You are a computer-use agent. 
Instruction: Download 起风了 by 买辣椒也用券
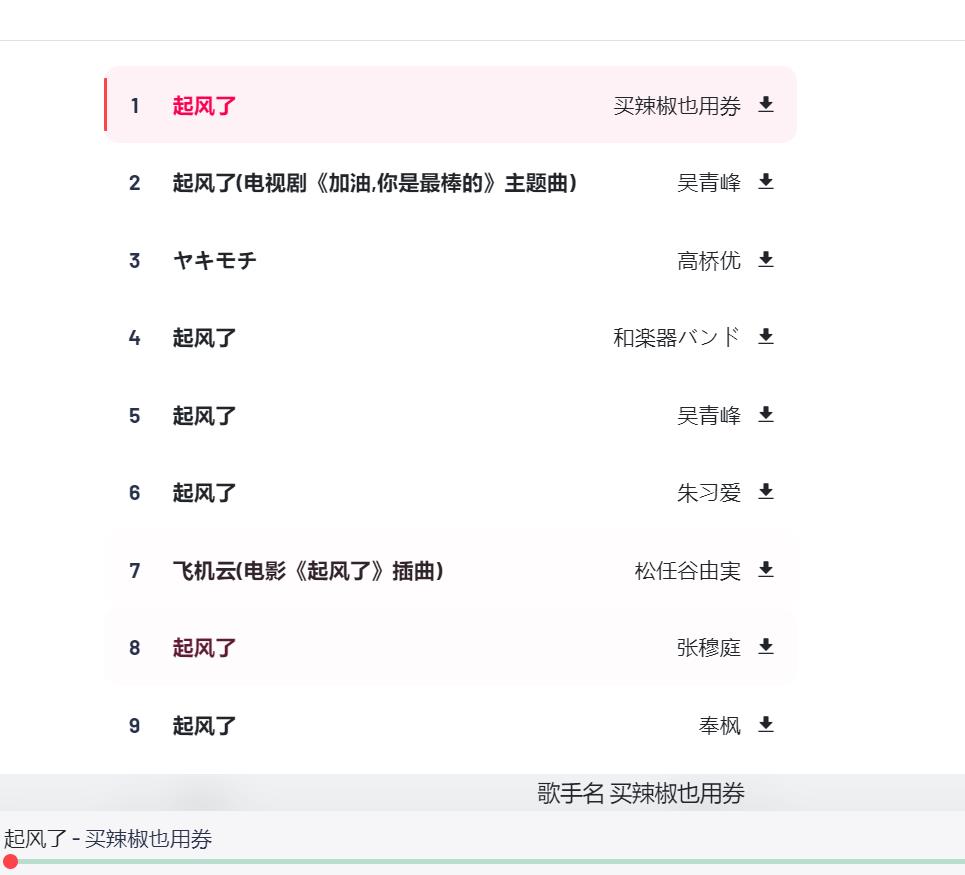766,105
